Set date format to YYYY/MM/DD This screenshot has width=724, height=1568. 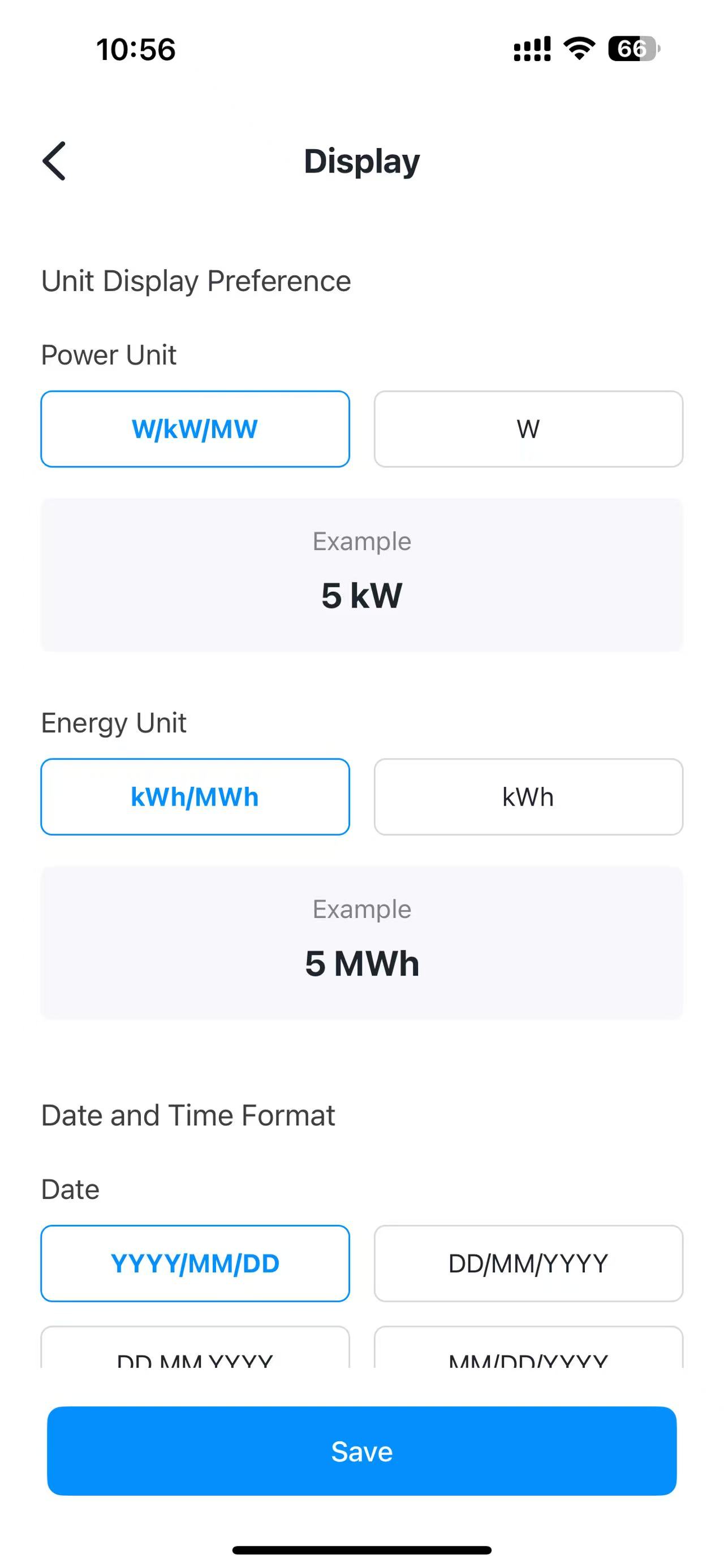click(195, 1263)
